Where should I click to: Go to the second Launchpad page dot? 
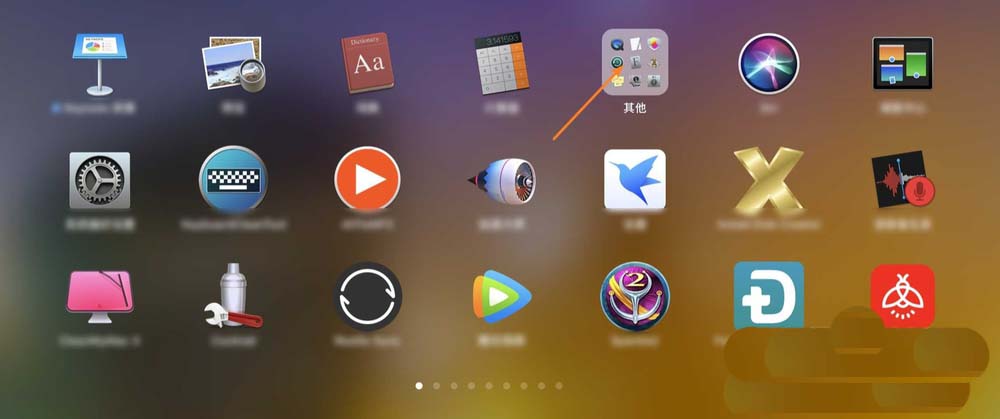click(x=436, y=385)
